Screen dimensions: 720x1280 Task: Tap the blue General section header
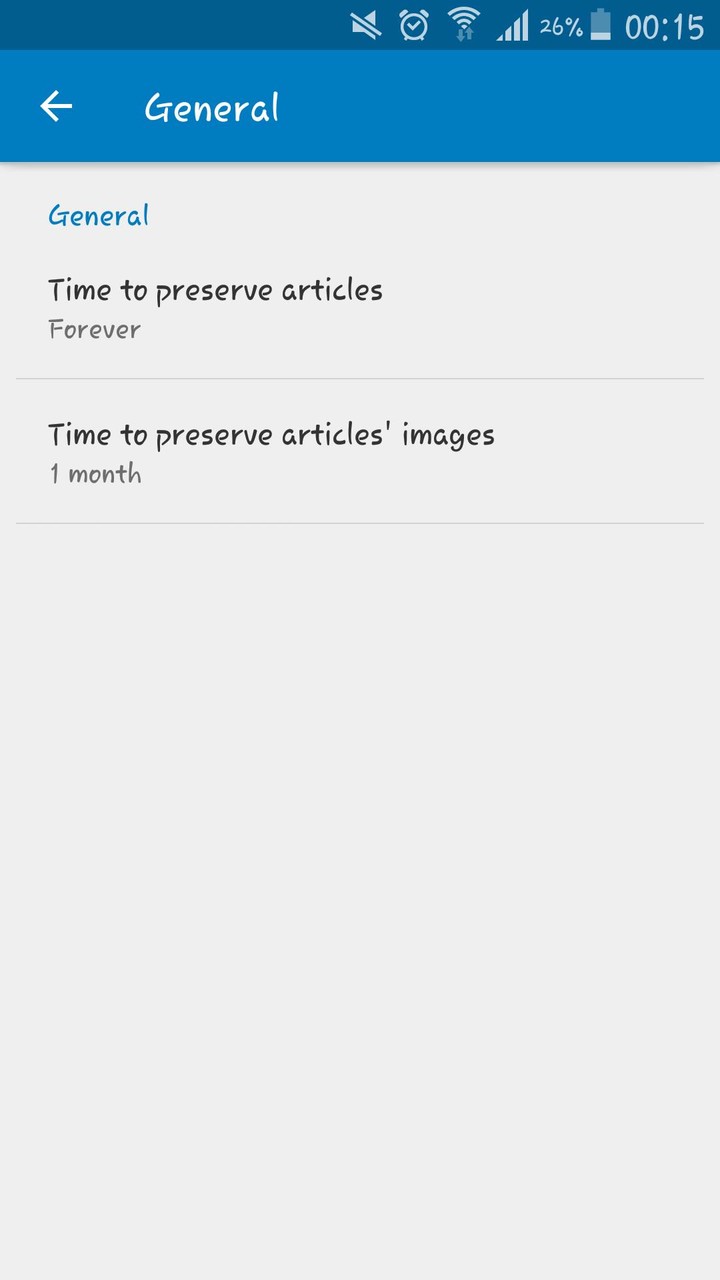[x=98, y=215]
